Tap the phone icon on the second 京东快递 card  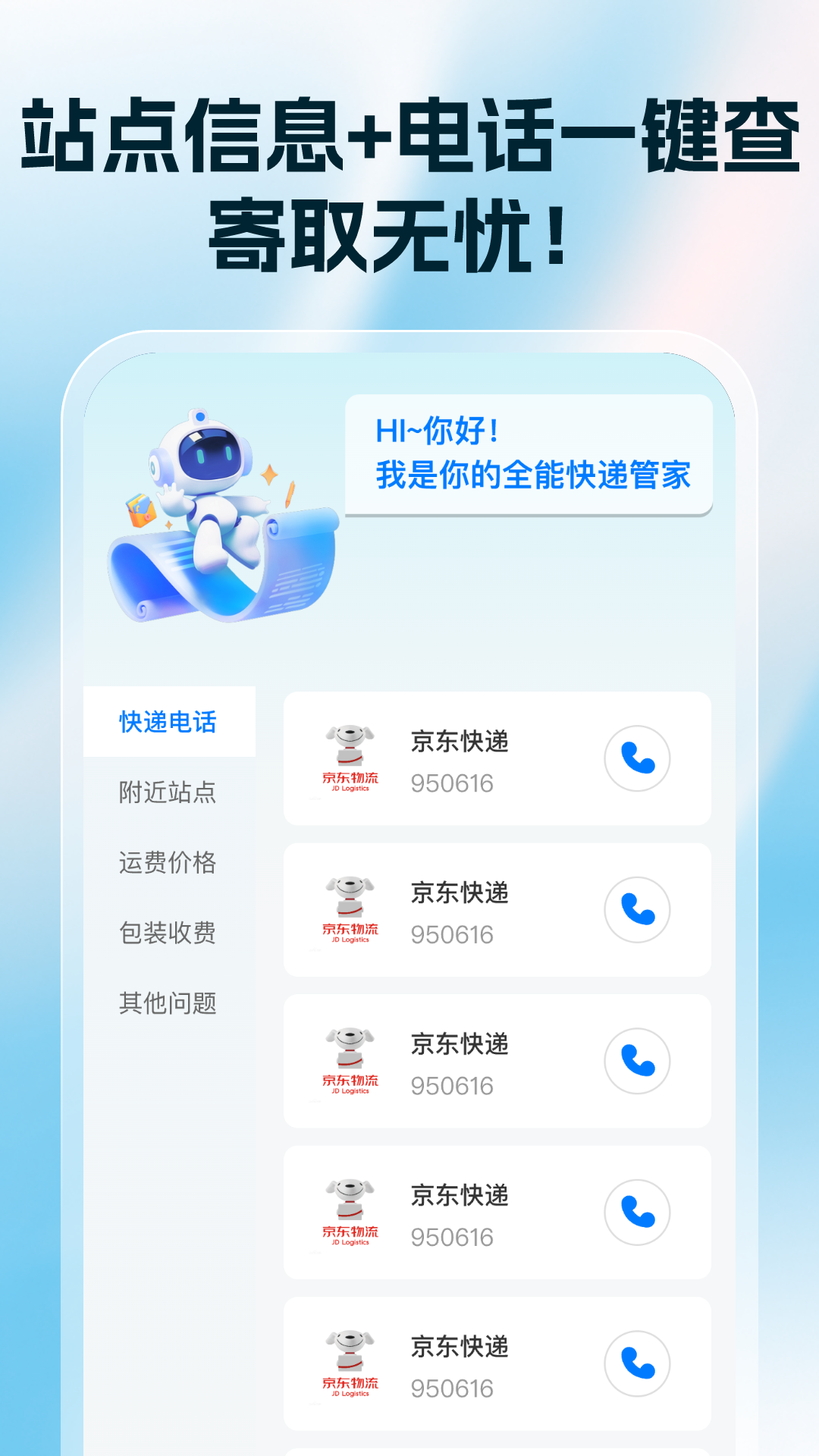(x=638, y=909)
